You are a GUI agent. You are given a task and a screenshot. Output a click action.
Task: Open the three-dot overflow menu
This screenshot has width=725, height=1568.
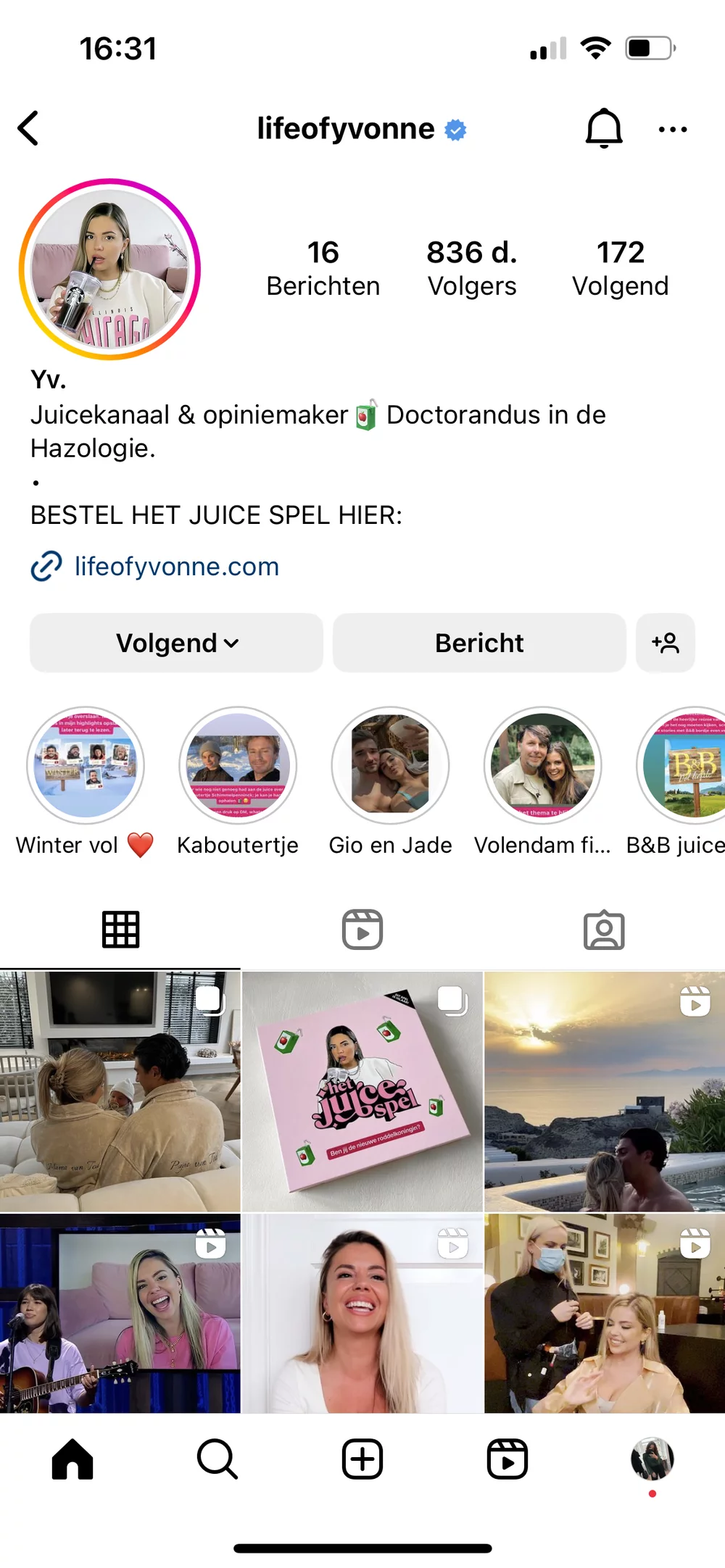coord(672,130)
